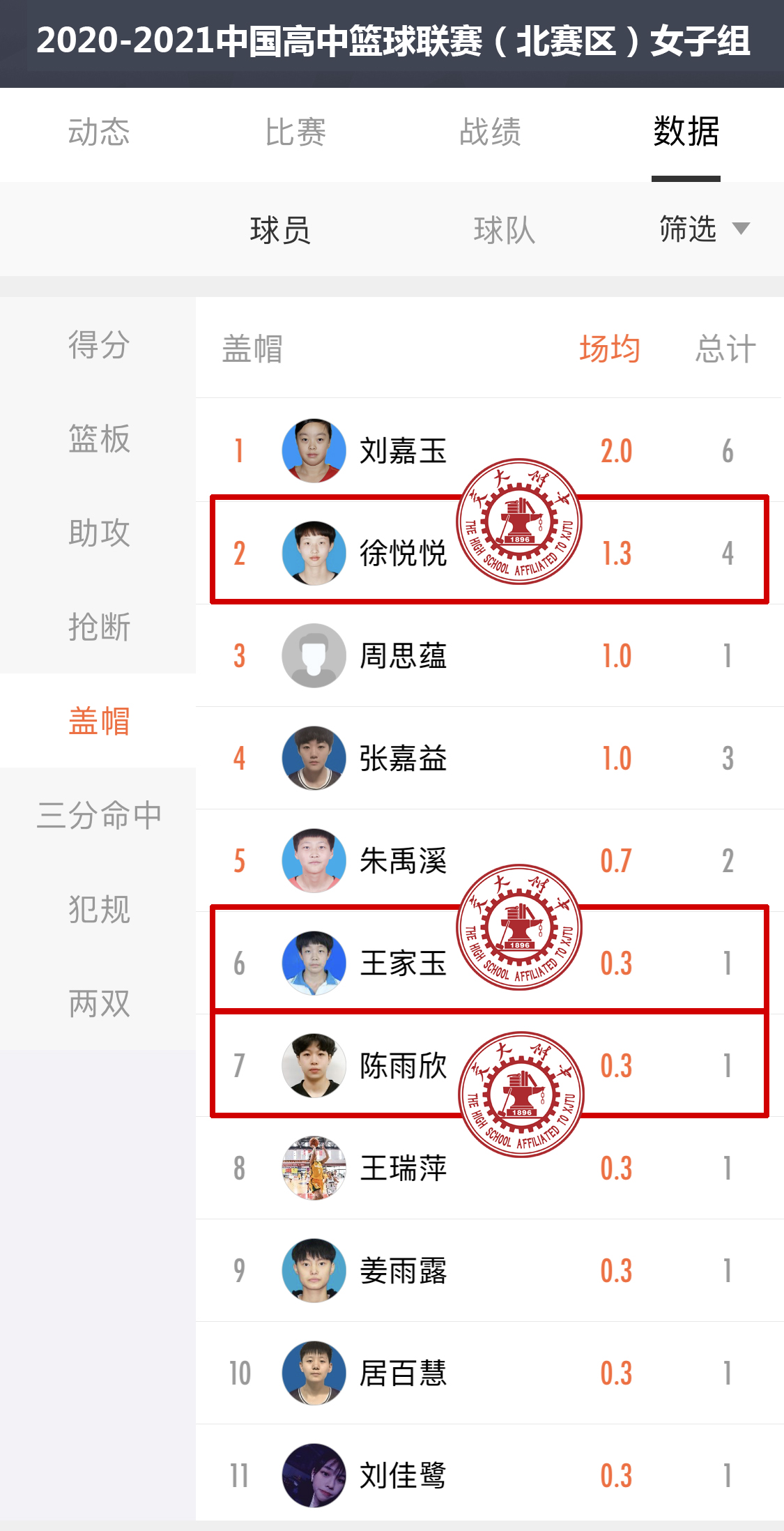This screenshot has height=1531, width=784.
Task: Show the 抢断 stats category
Action: 99,627
